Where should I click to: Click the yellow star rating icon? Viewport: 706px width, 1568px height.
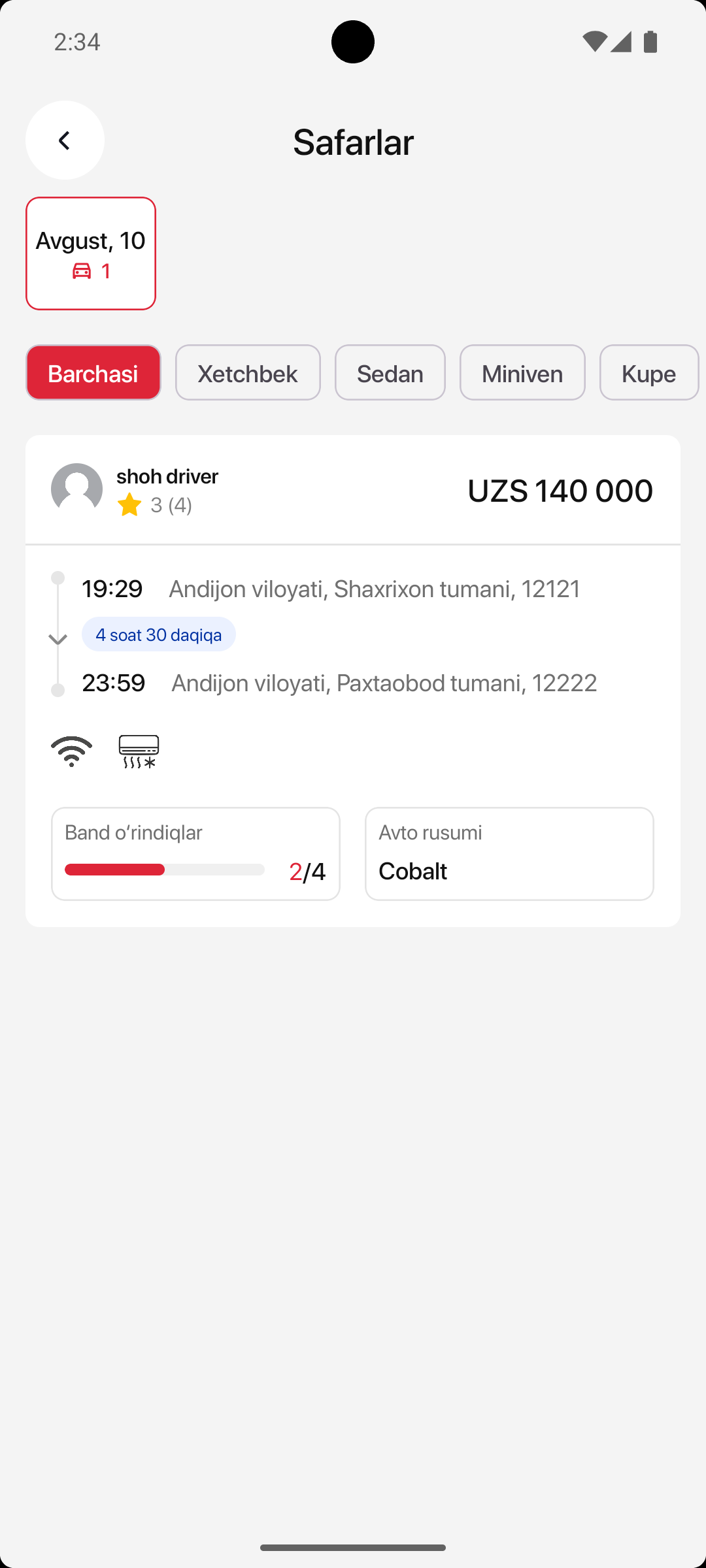129,504
